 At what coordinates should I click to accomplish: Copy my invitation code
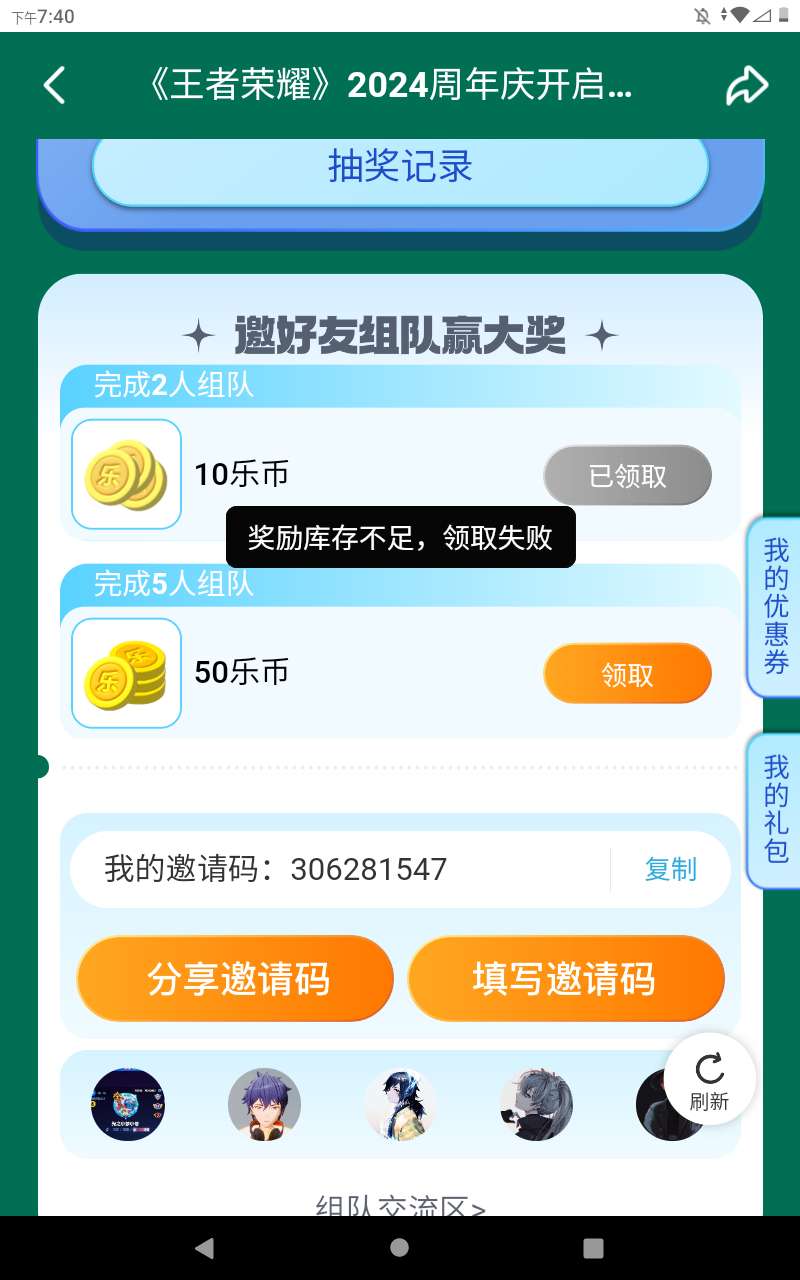click(670, 870)
